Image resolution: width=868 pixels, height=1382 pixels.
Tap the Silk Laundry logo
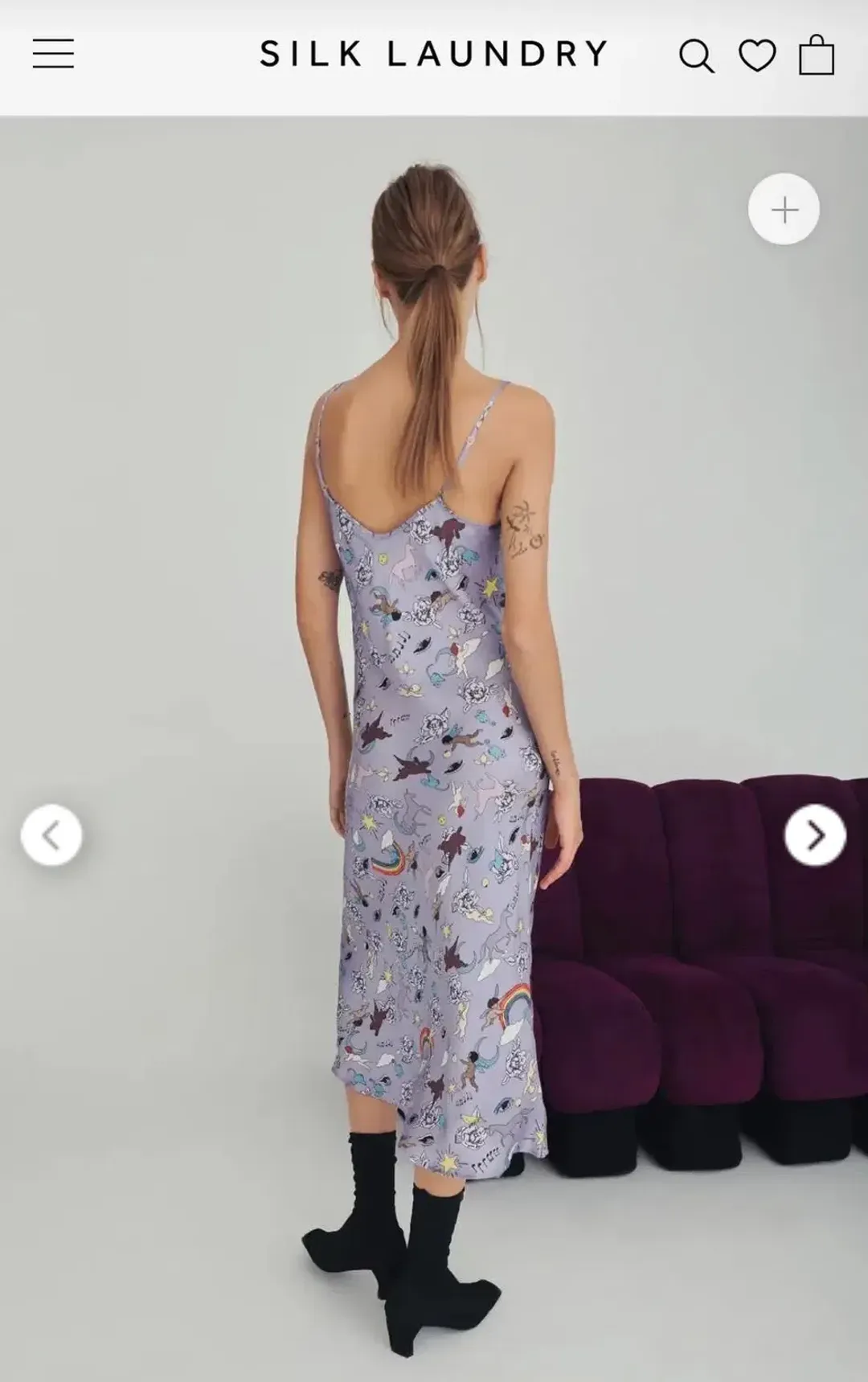coord(434,54)
